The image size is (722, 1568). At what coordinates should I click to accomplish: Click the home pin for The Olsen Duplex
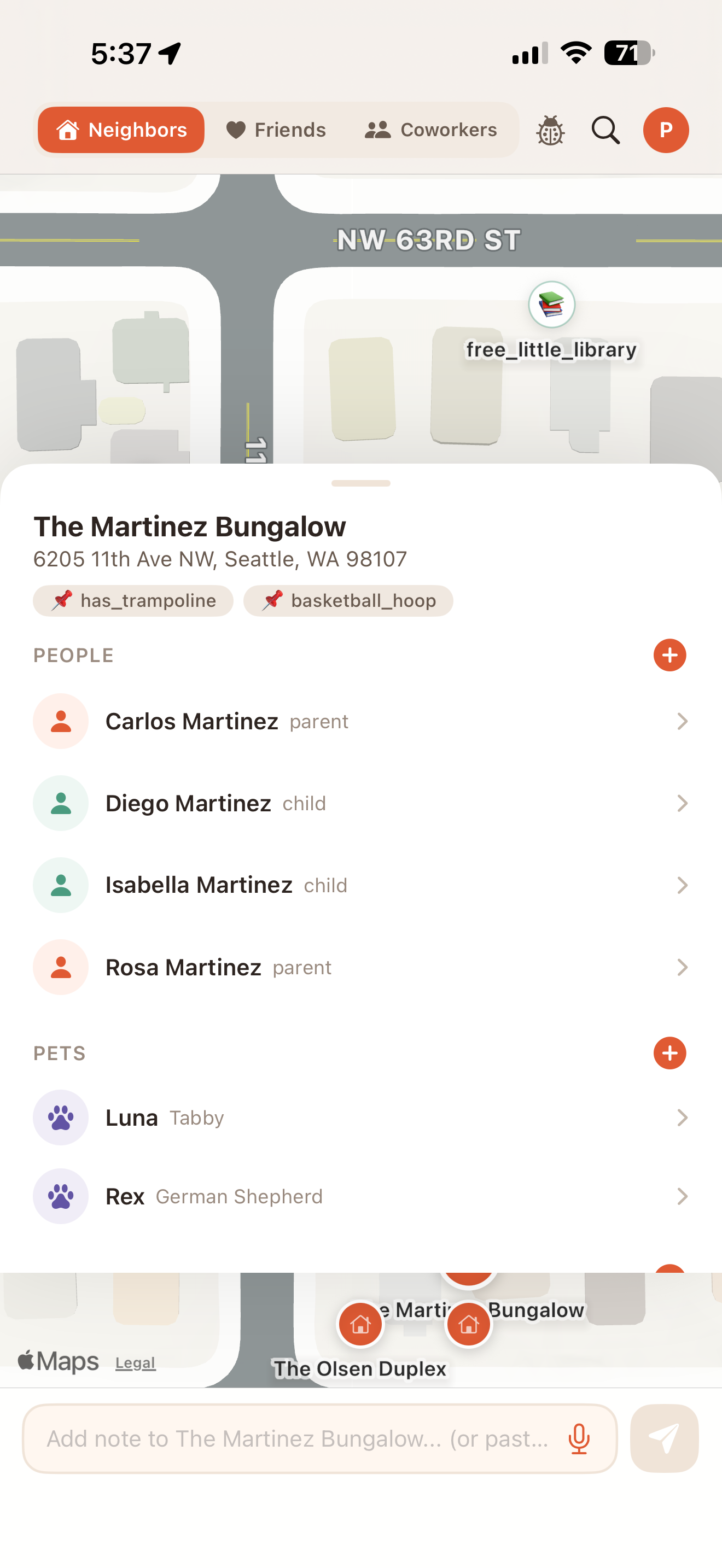360,1324
